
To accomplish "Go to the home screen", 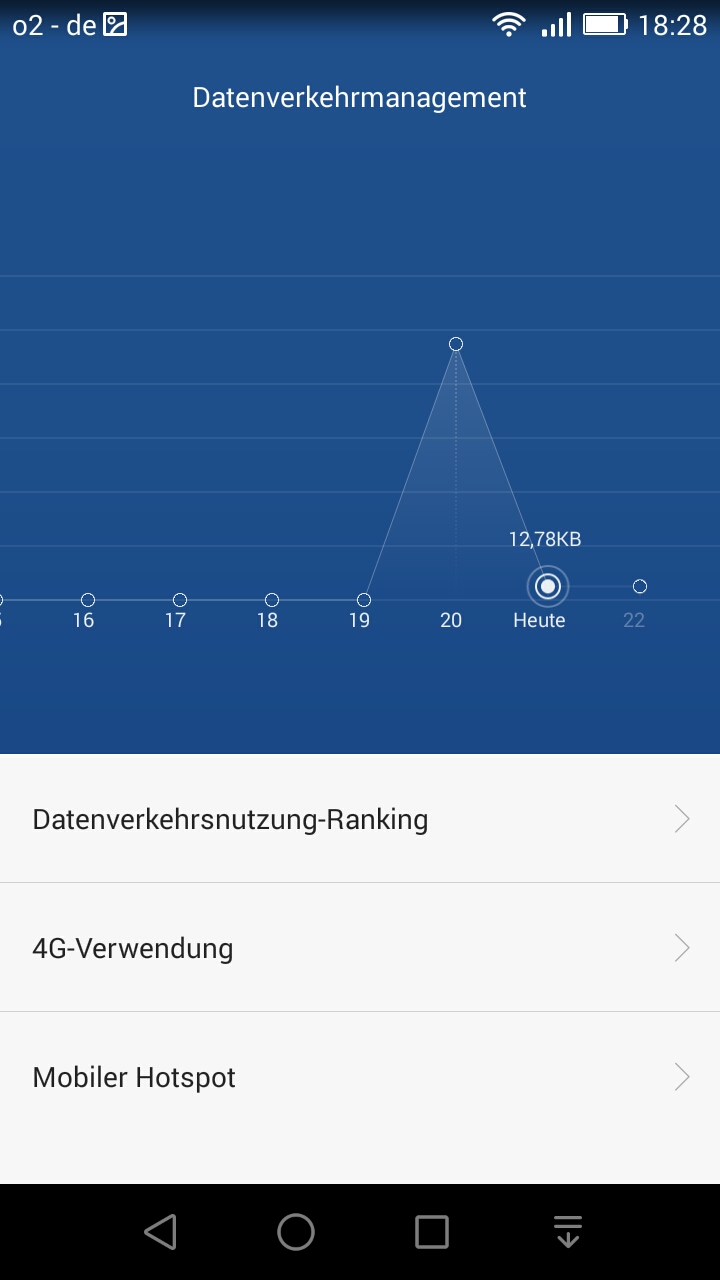I will click(296, 1232).
